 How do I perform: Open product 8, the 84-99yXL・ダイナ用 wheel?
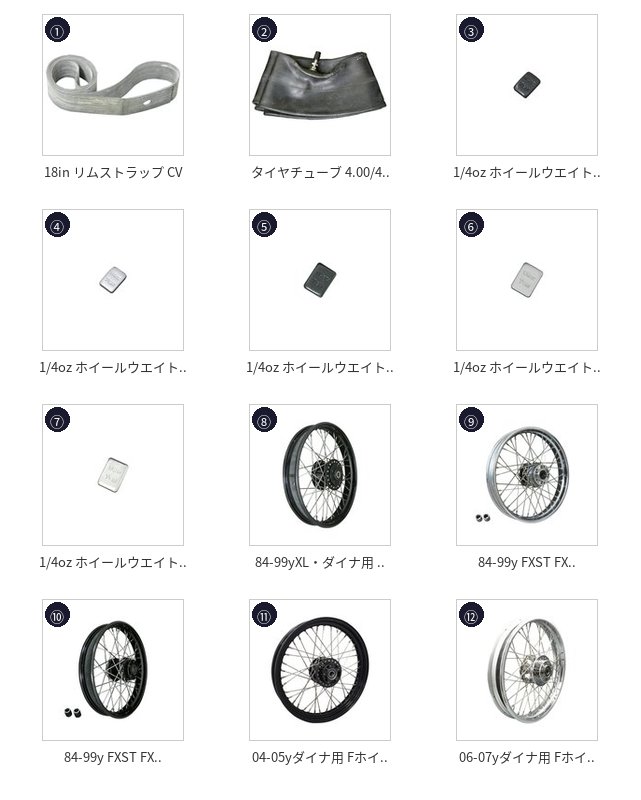[x=320, y=475]
